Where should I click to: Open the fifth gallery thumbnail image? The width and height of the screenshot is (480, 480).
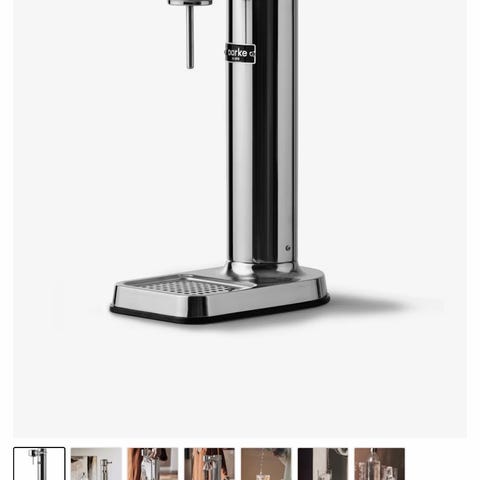click(266, 464)
